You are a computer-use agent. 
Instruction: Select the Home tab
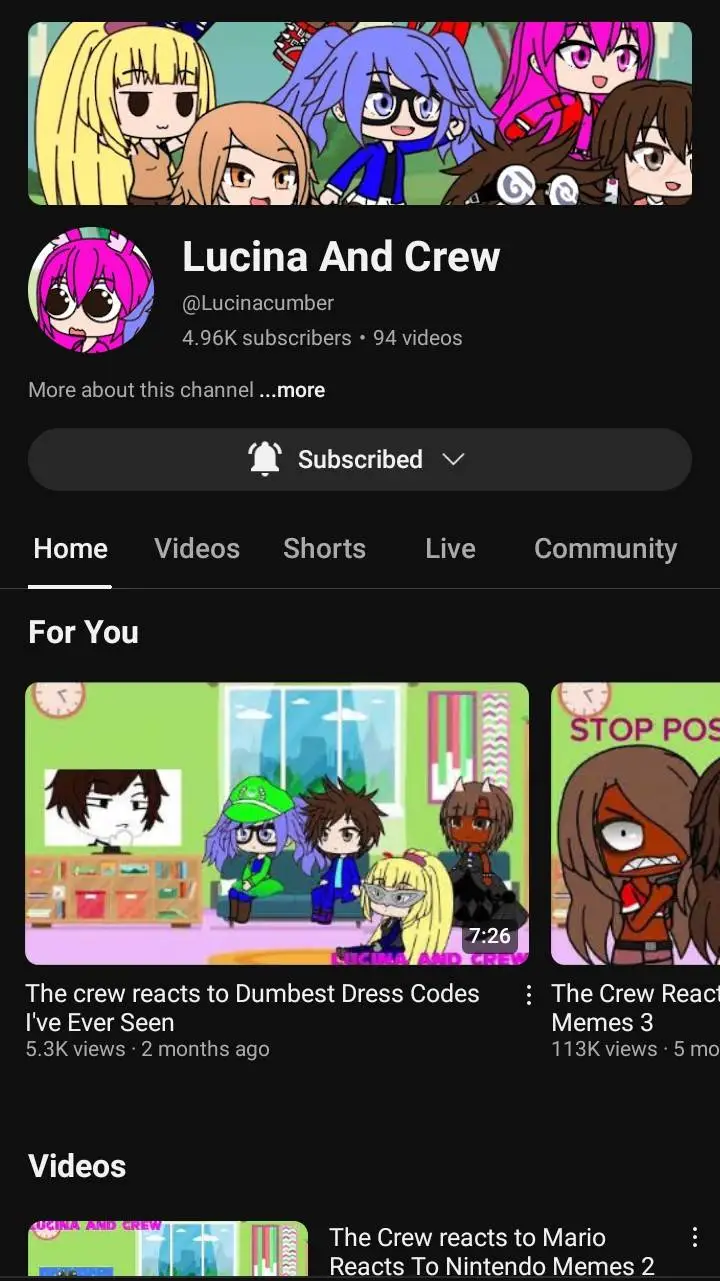coord(70,548)
